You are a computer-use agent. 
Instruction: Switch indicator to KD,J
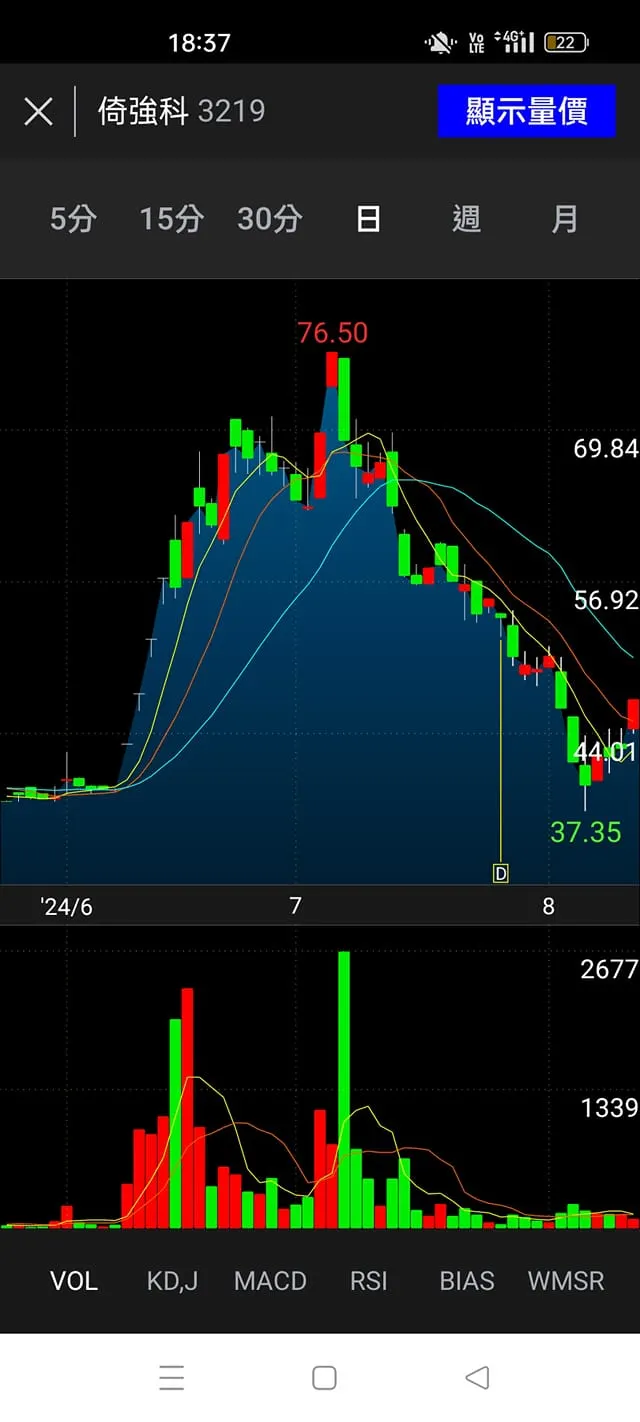click(x=172, y=1281)
